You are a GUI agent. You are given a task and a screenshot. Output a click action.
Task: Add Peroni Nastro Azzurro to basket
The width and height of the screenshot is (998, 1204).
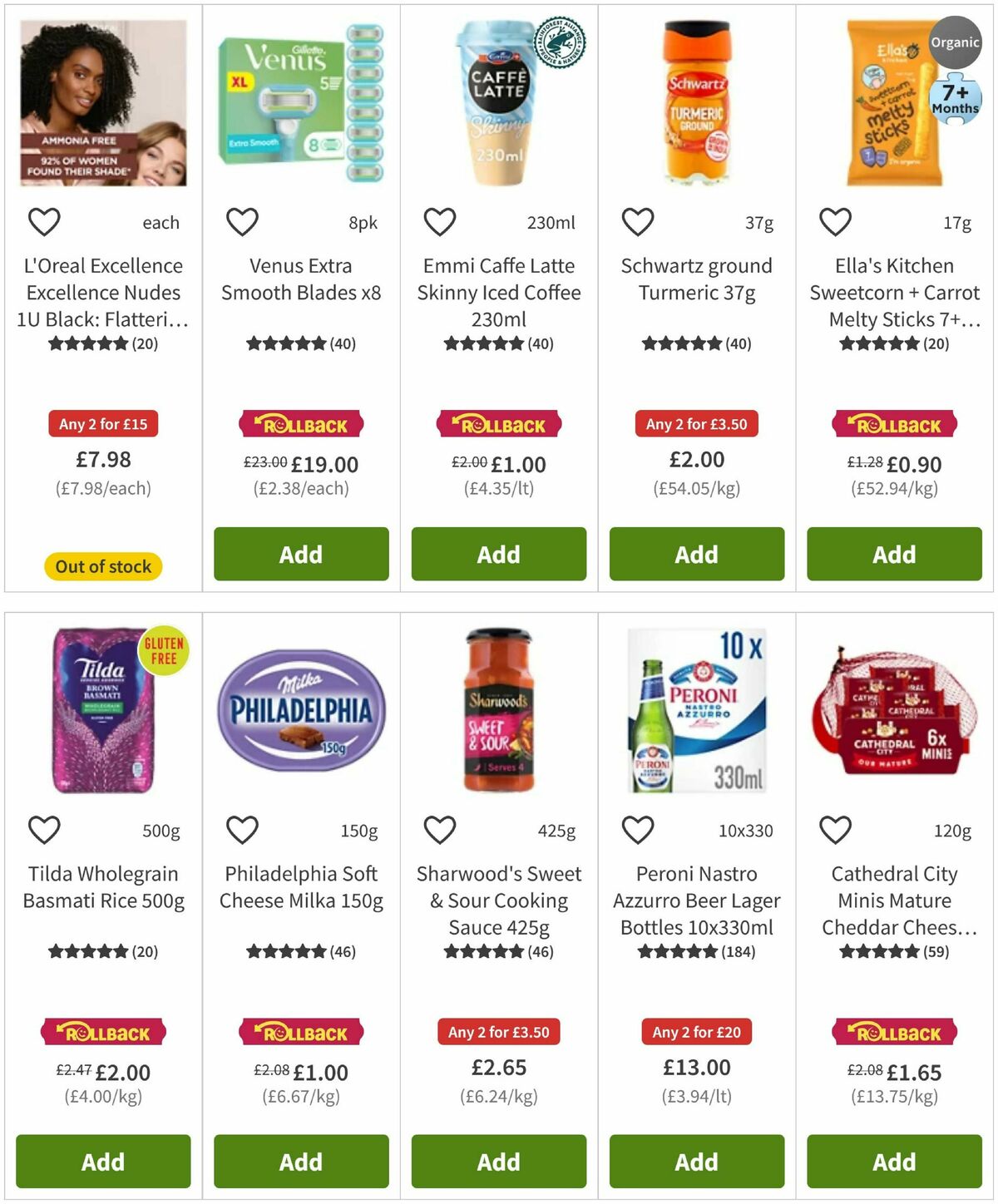pos(696,1162)
